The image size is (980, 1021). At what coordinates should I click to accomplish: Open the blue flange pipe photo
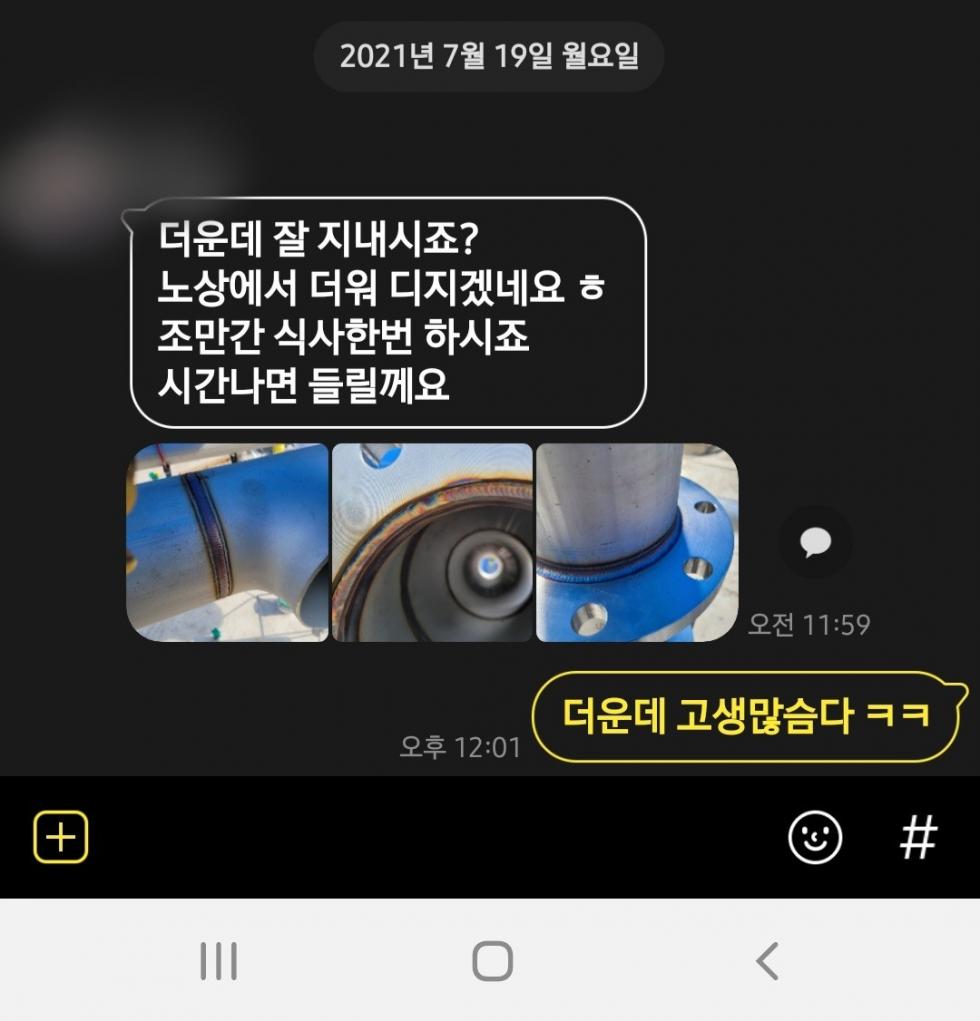636,542
